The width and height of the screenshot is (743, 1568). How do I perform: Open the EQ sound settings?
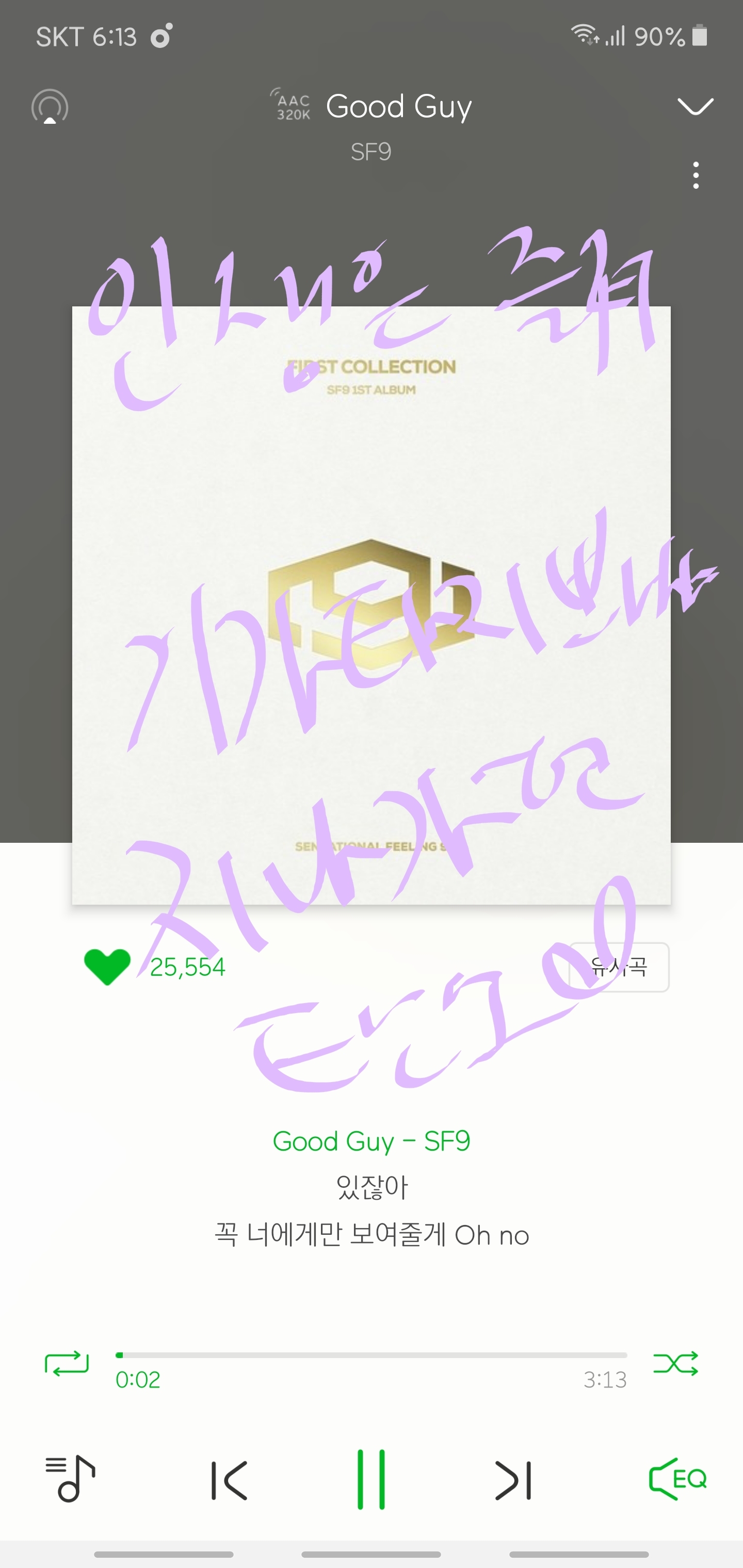[677, 1479]
